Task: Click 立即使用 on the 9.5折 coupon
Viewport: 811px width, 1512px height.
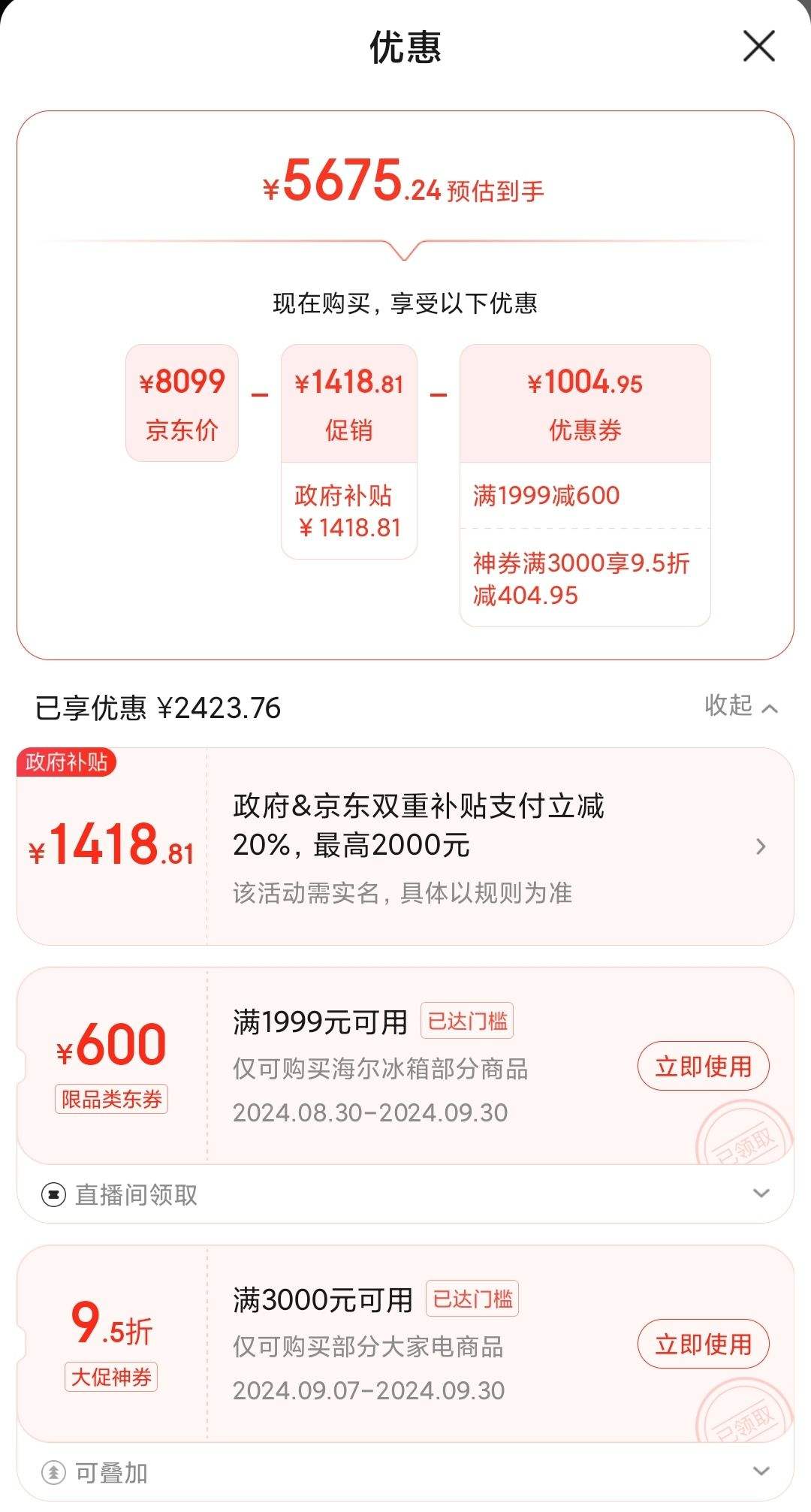Action: 703,1345
